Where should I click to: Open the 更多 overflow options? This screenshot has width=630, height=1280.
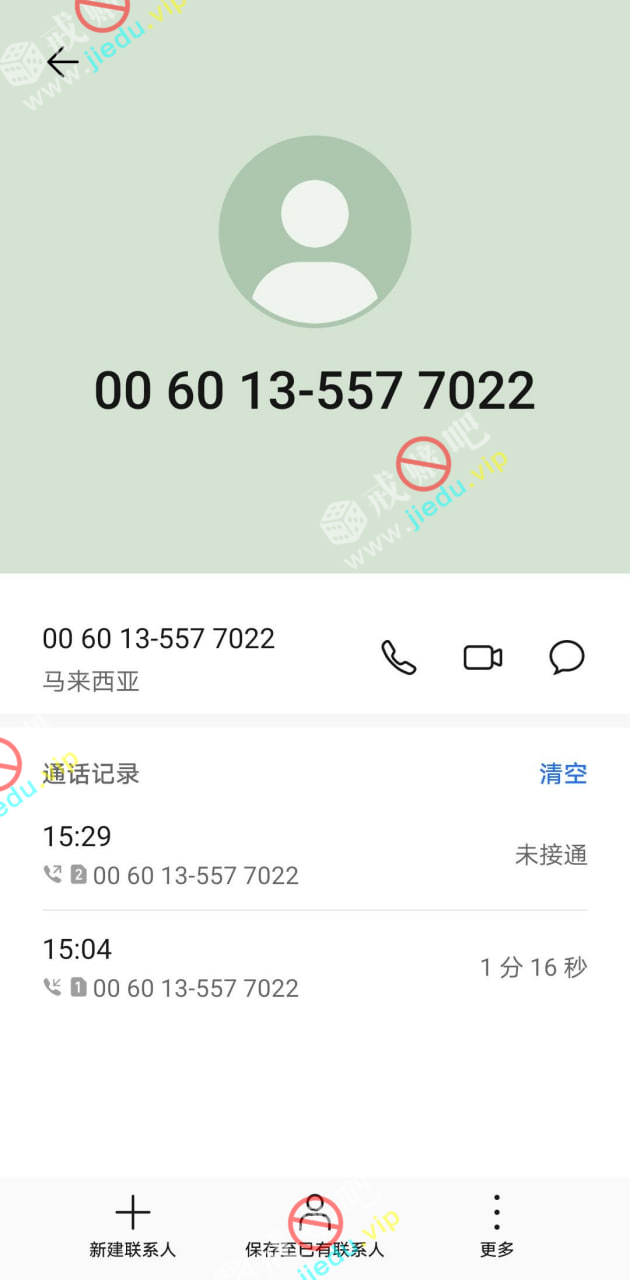[x=496, y=1226]
